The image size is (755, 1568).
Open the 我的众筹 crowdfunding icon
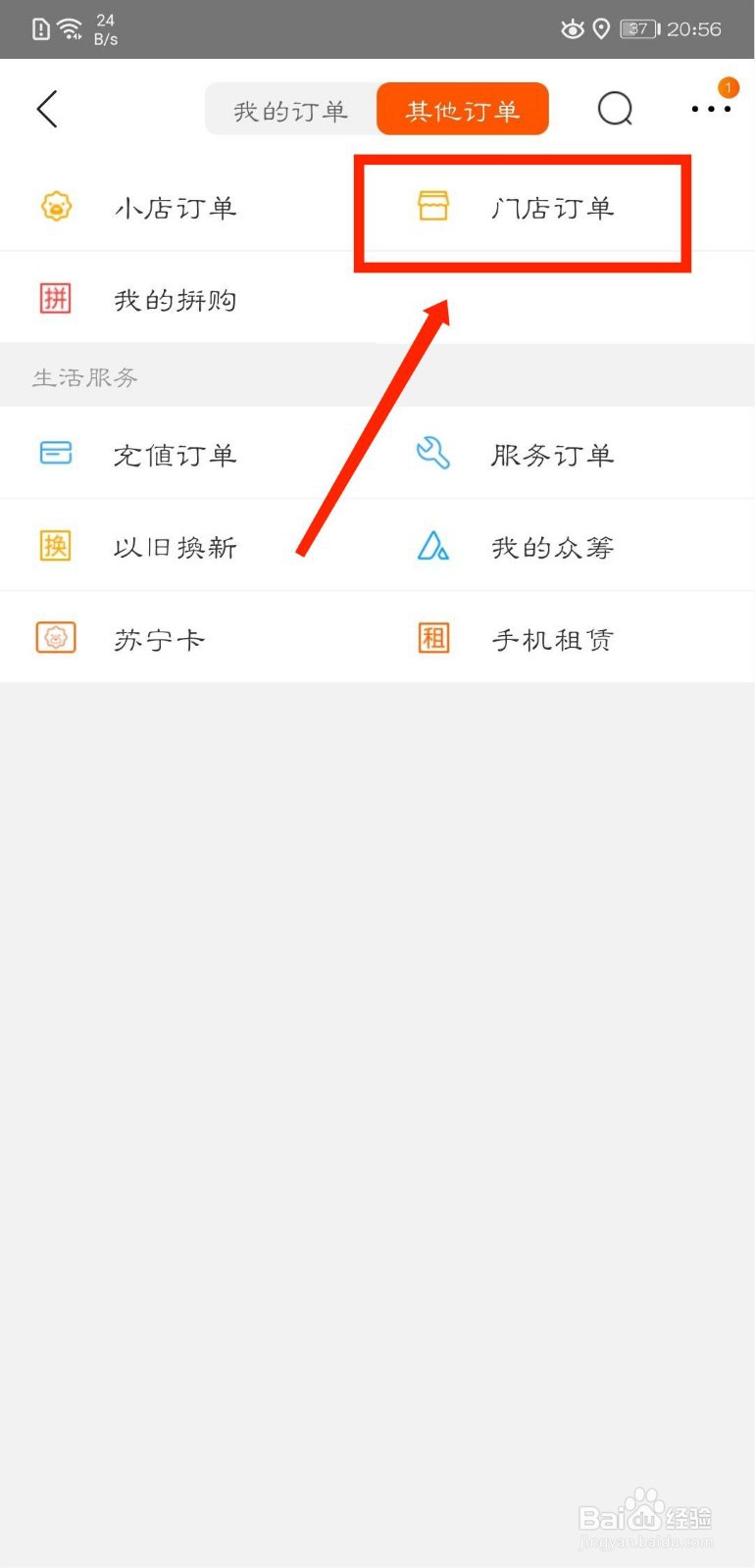pyautogui.click(x=432, y=546)
